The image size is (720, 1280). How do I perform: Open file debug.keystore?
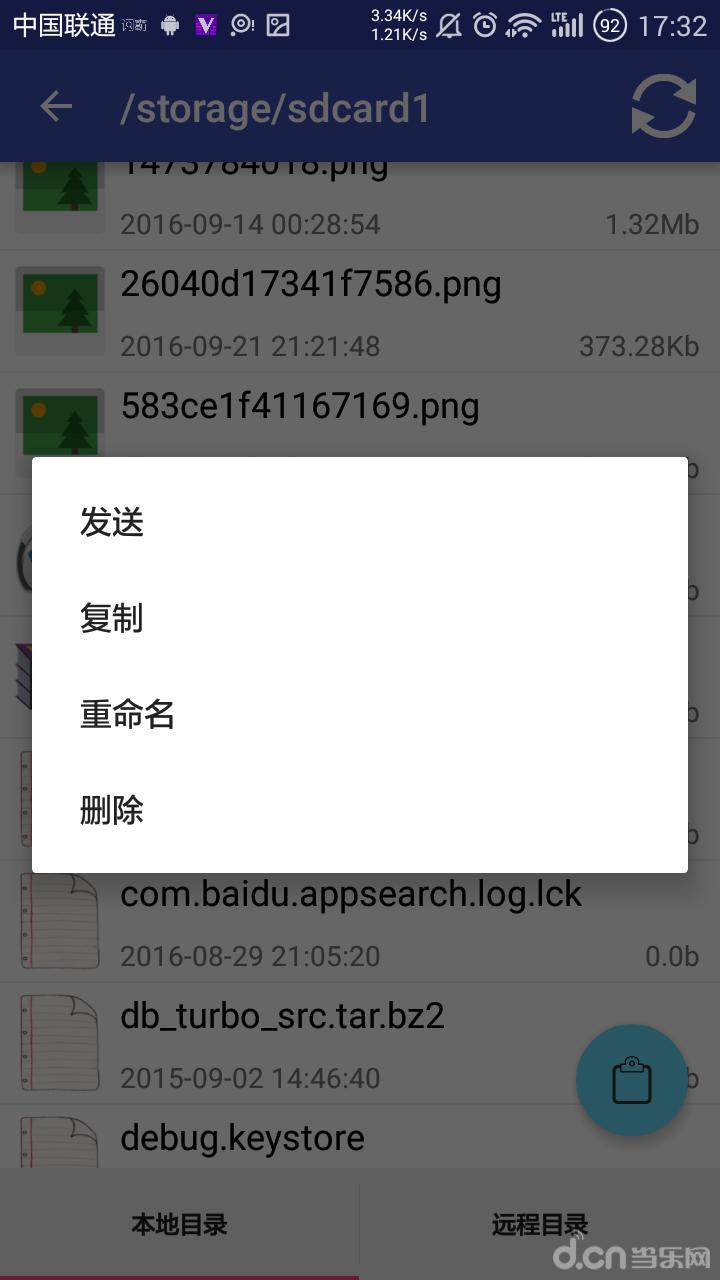tap(242, 1138)
